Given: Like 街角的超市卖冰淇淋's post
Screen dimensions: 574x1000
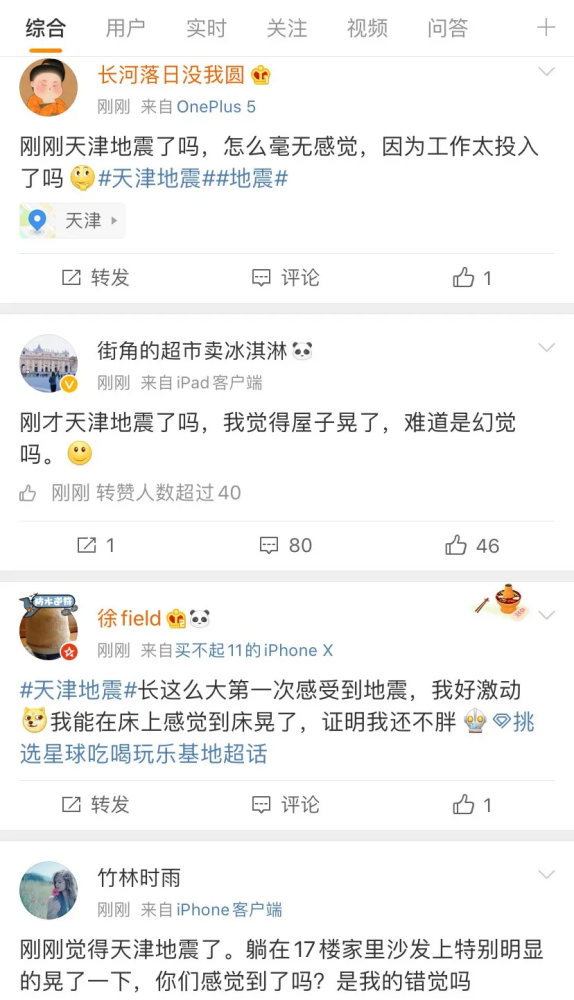Looking at the screenshot, I should click(x=472, y=545).
